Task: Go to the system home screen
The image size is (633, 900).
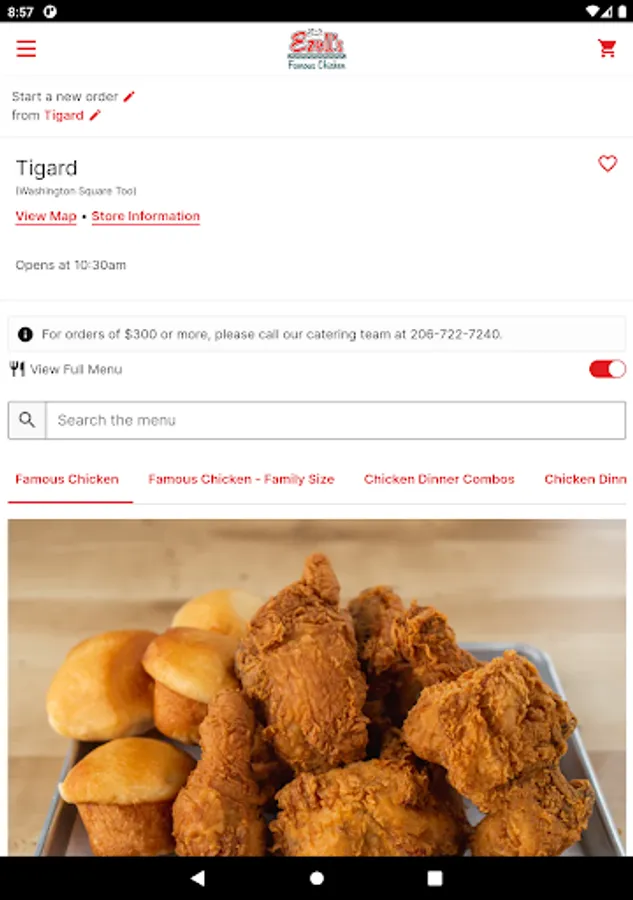Action: 317,878
